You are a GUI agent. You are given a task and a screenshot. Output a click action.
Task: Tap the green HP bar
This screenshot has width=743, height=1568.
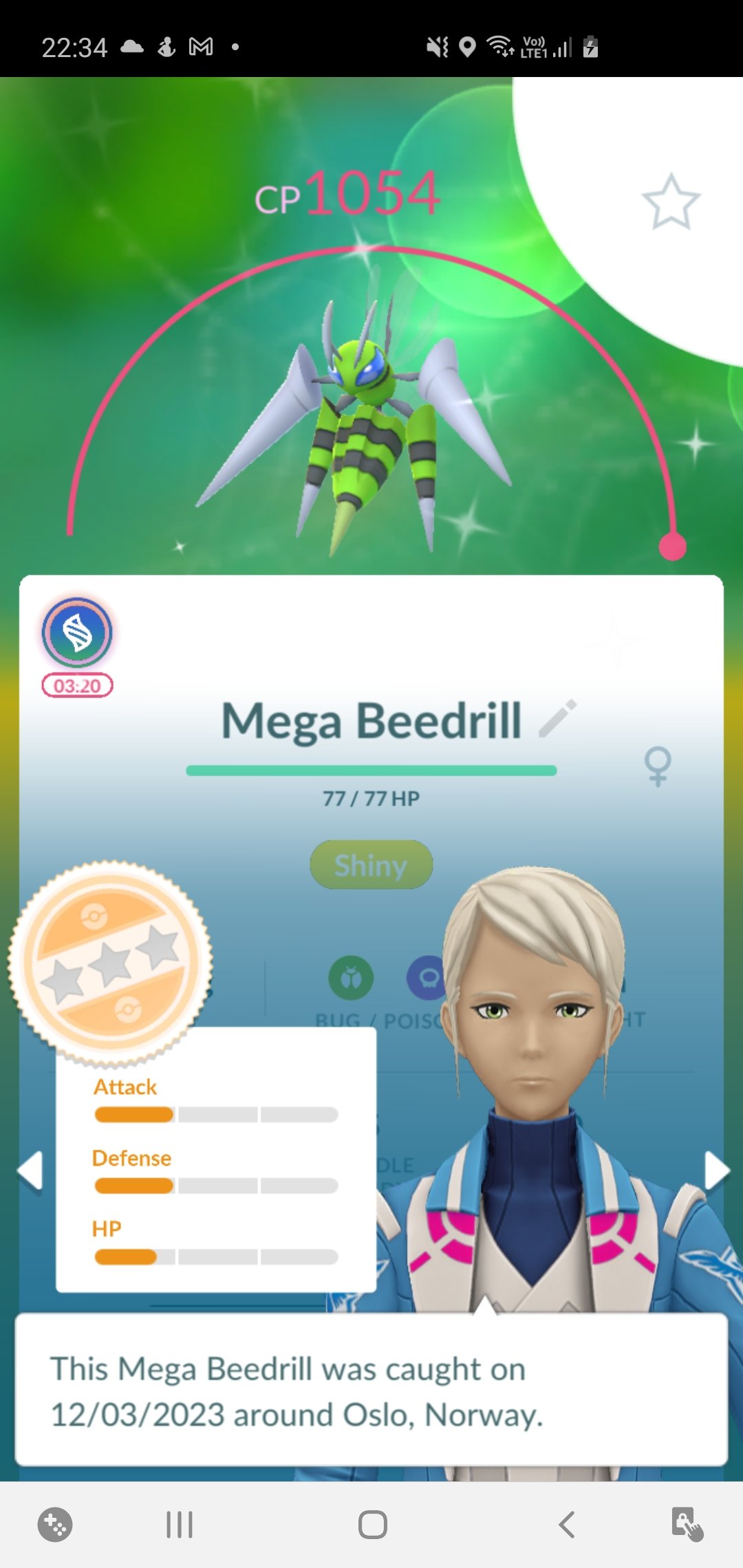370,770
